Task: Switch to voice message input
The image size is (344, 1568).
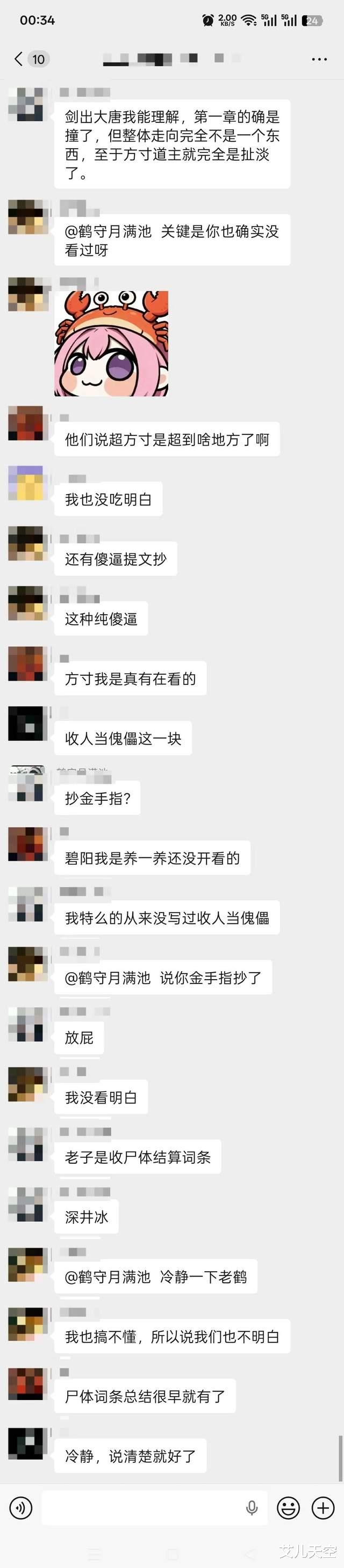Action: coord(21,1507)
